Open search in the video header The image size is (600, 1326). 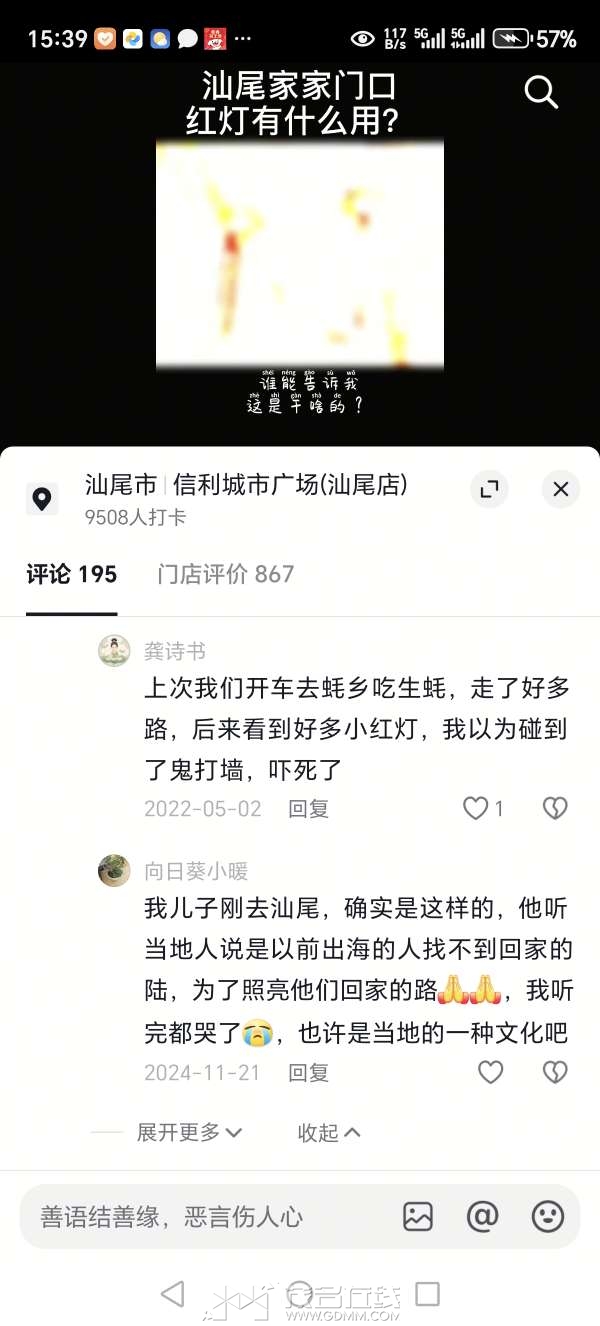pyautogui.click(x=541, y=92)
